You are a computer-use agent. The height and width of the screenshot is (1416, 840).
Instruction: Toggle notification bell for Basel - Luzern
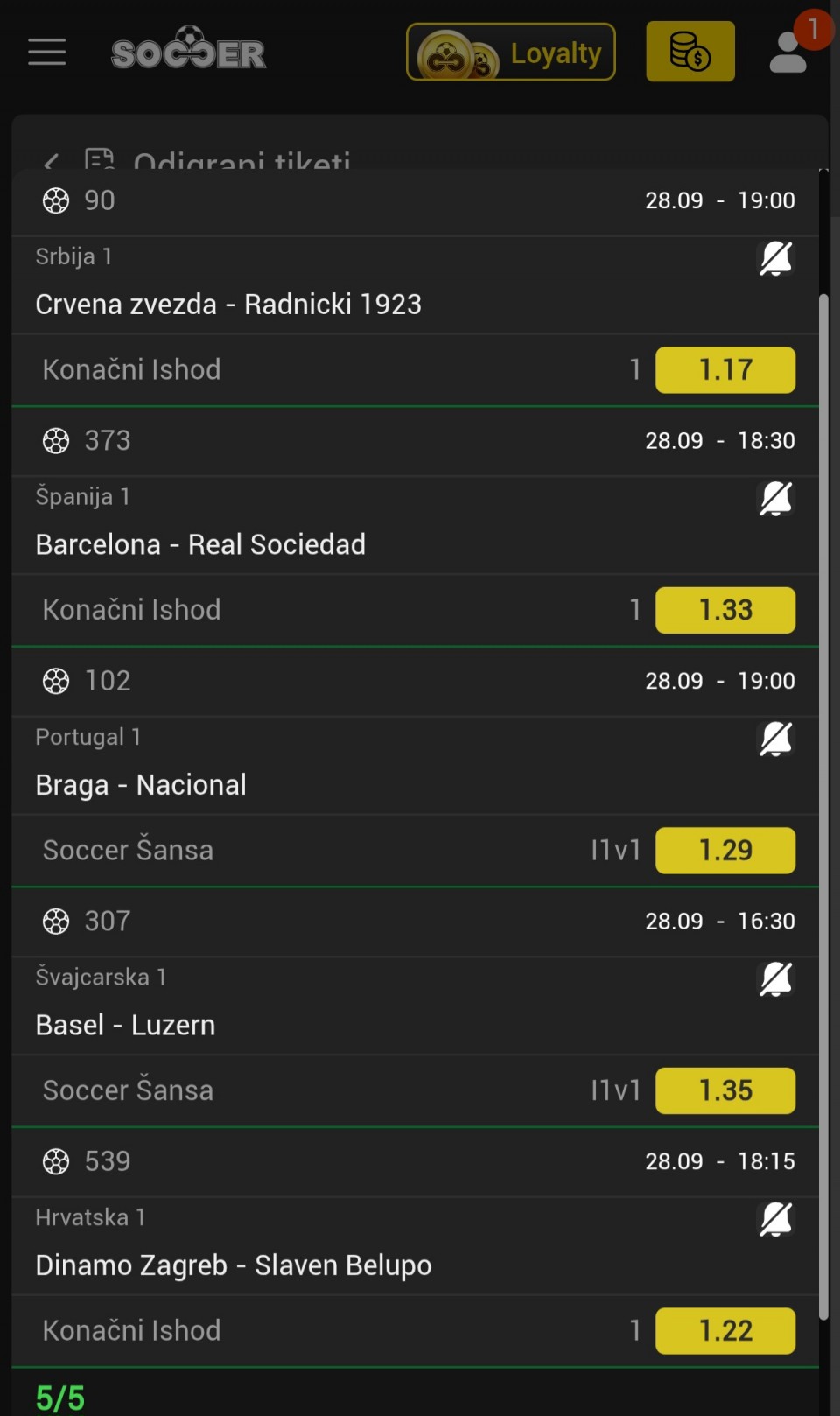(x=775, y=978)
